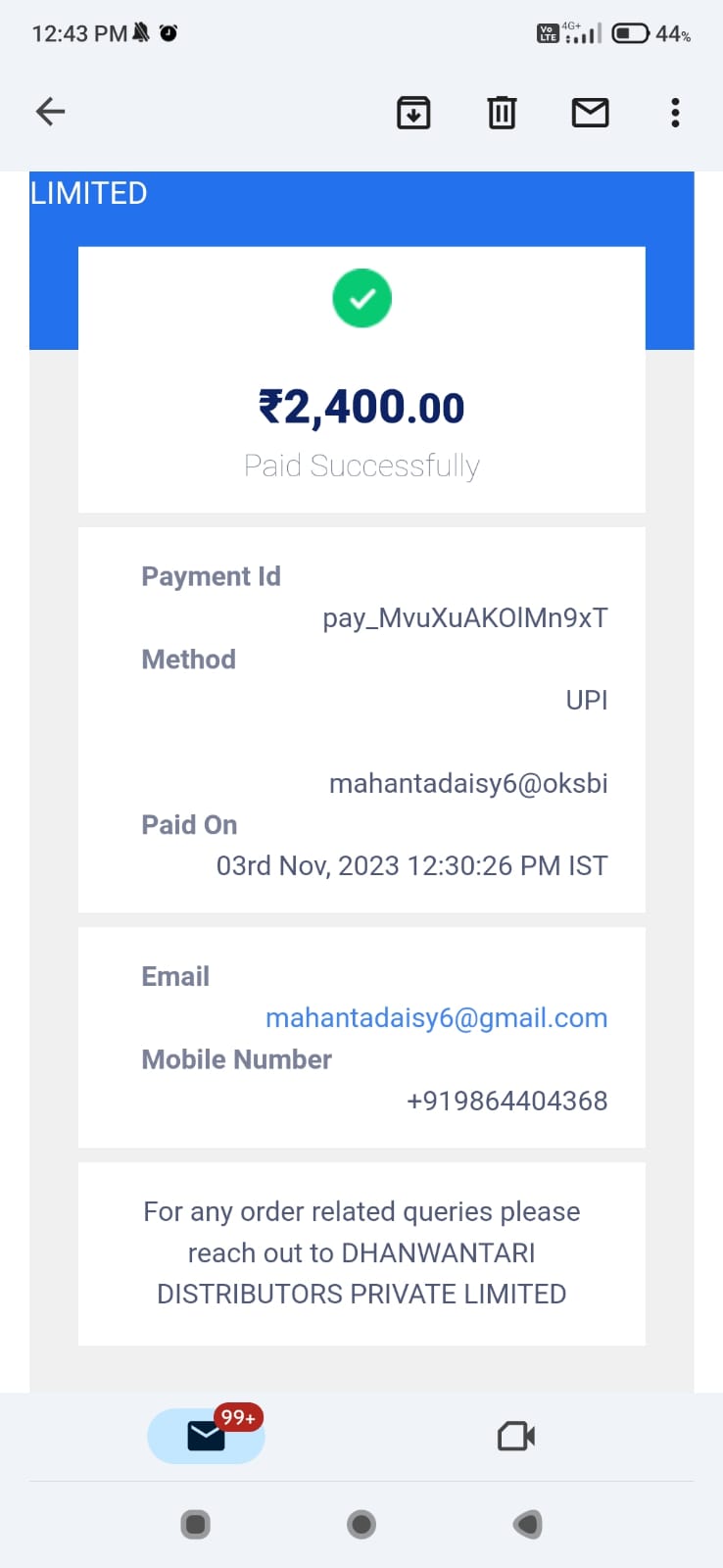
Task: Switch to the Mail tab
Action: 206,1436
